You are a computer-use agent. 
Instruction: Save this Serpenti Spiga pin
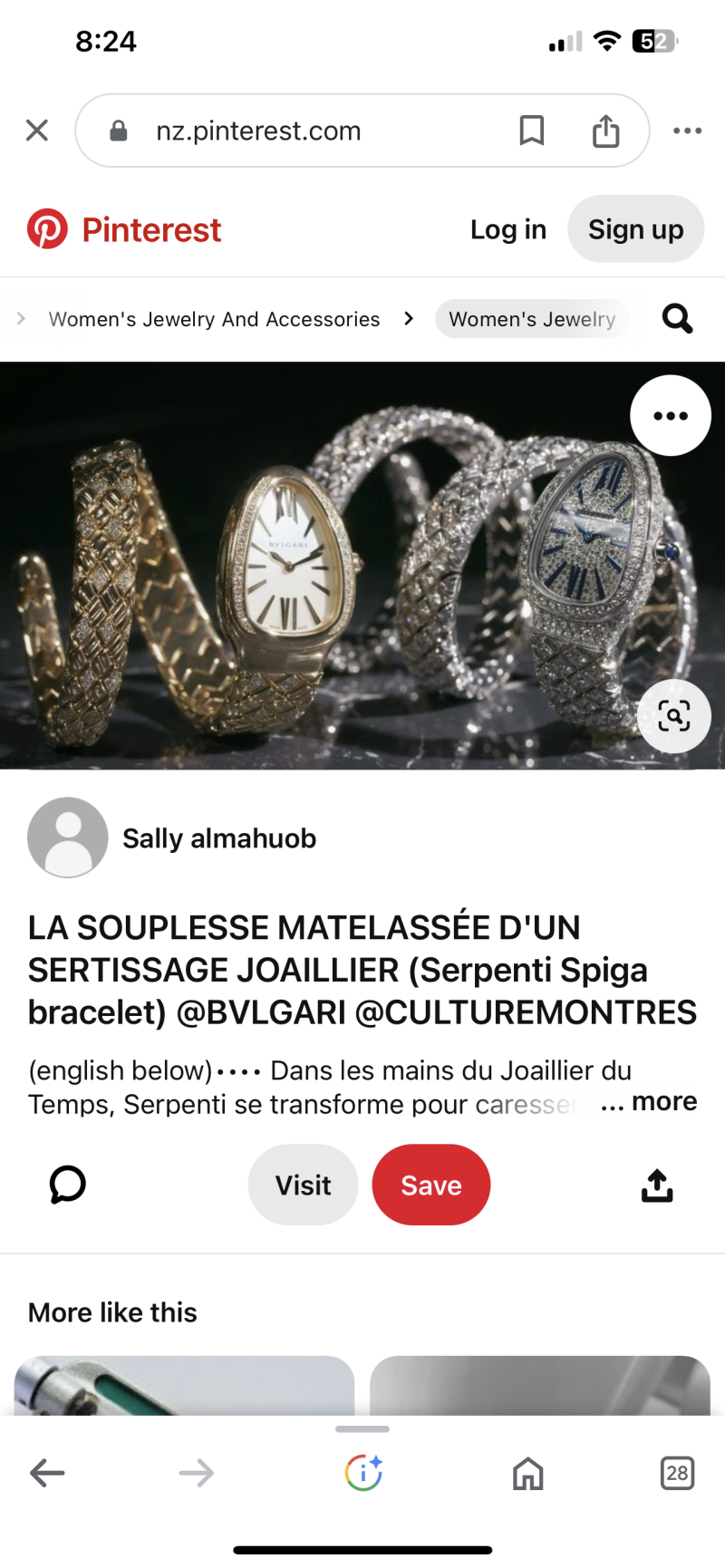click(431, 1185)
